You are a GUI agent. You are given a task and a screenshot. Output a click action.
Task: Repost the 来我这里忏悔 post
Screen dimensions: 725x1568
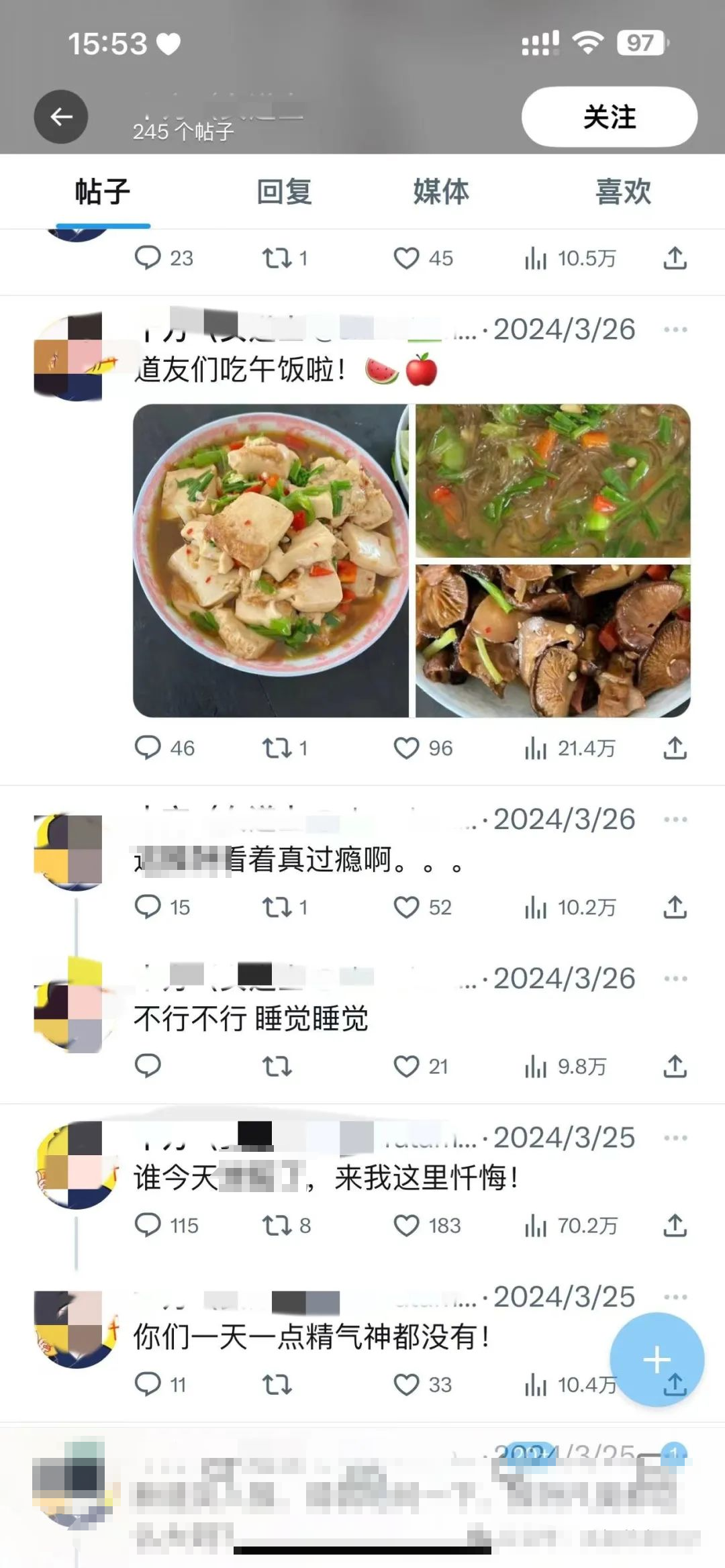tap(277, 1226)
